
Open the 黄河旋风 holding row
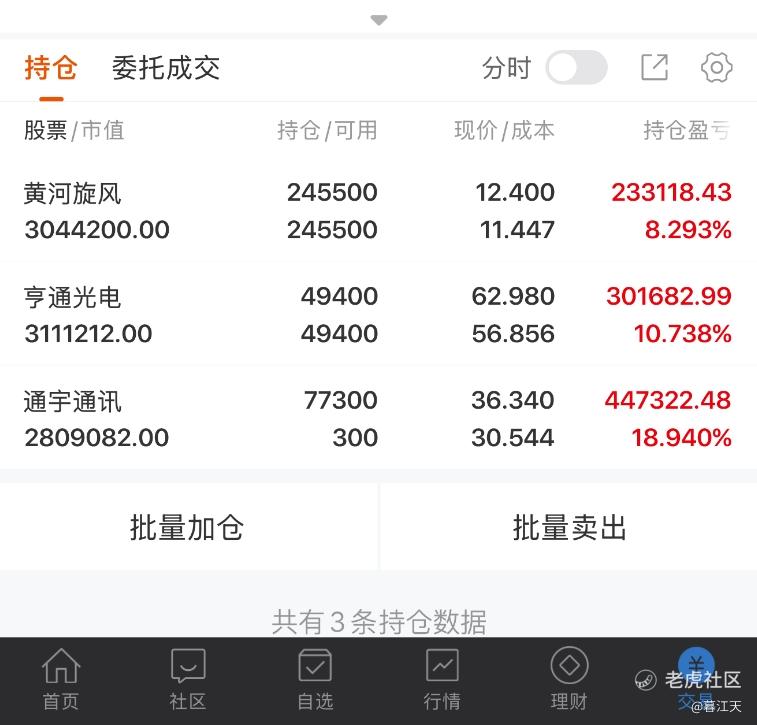point(378,211)
